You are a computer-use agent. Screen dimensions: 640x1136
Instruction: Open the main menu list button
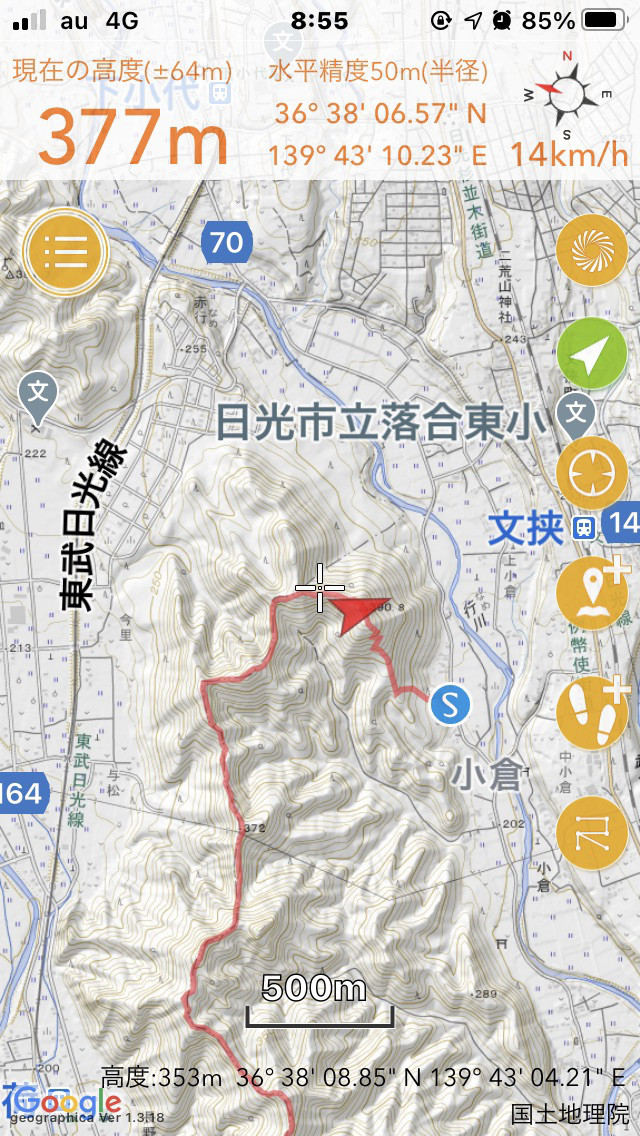(65, 250)
